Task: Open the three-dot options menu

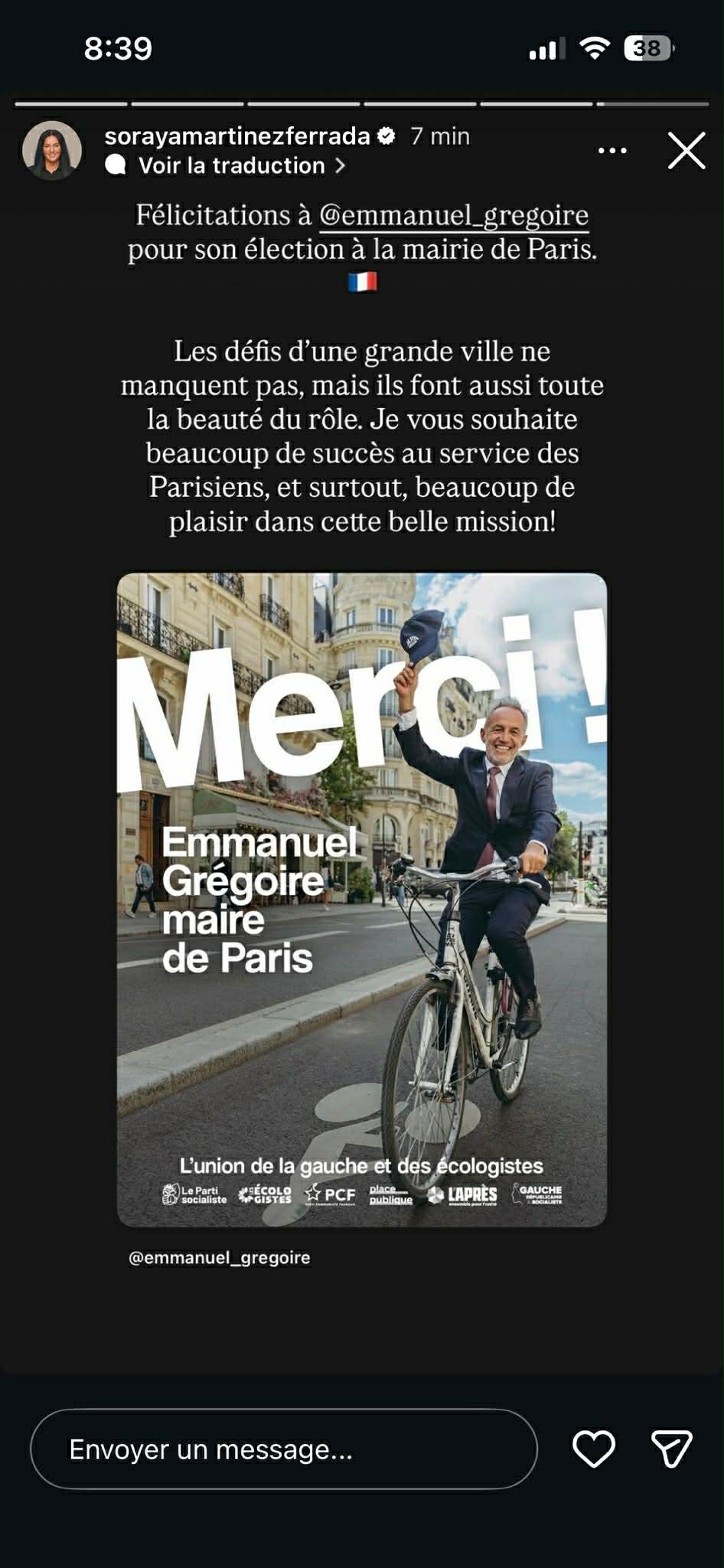Action: (612, 150)
